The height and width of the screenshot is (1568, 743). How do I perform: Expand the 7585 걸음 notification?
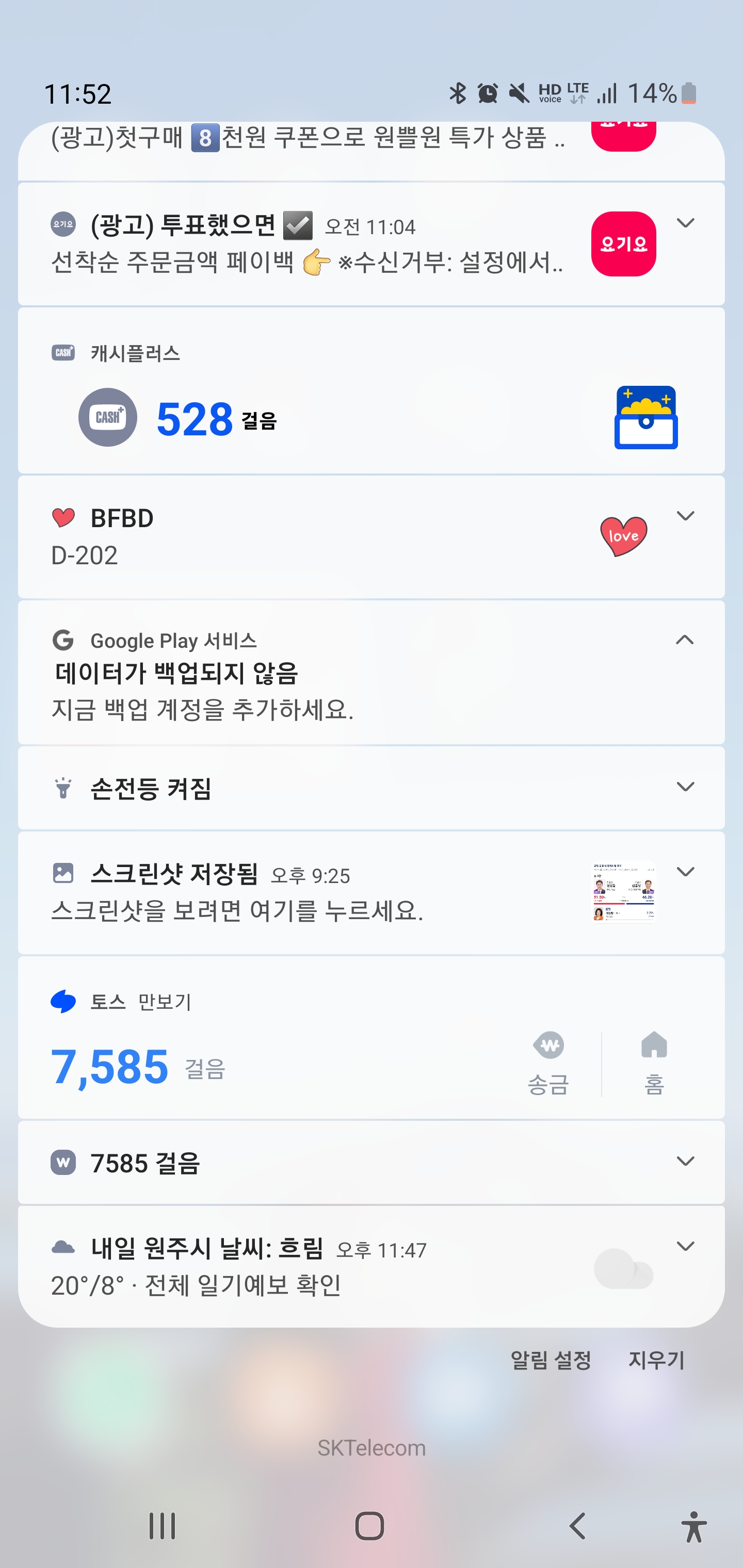(x=685, y=1162)
